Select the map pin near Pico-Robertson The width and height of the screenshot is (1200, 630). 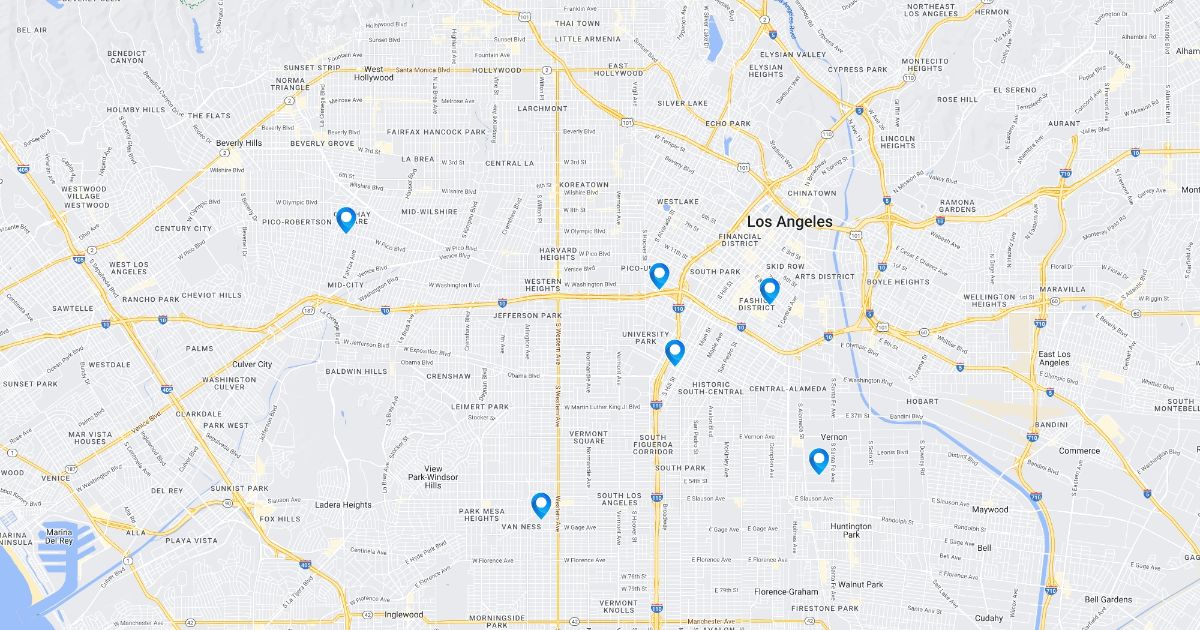(346, 218)
